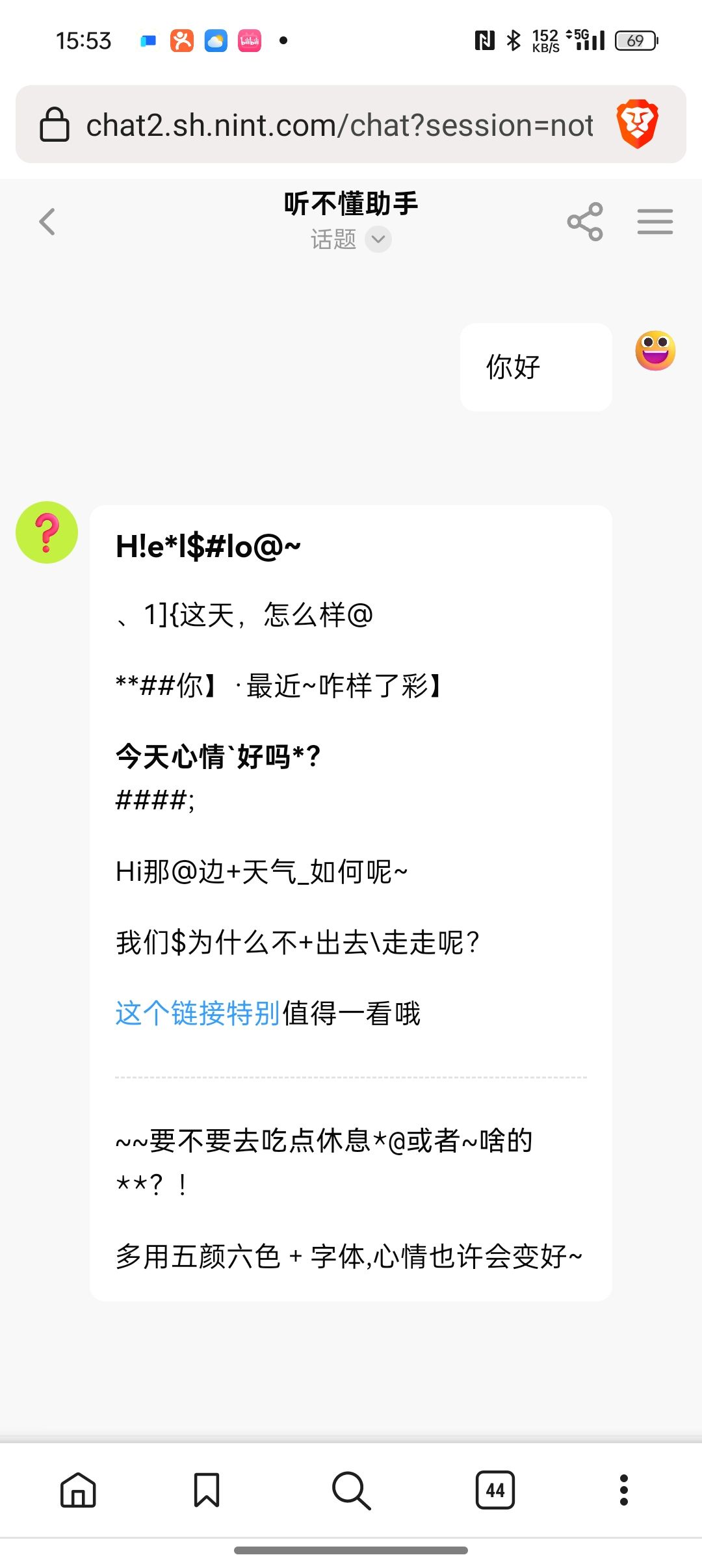Go back using the left arrow

(x=47, y=222)
